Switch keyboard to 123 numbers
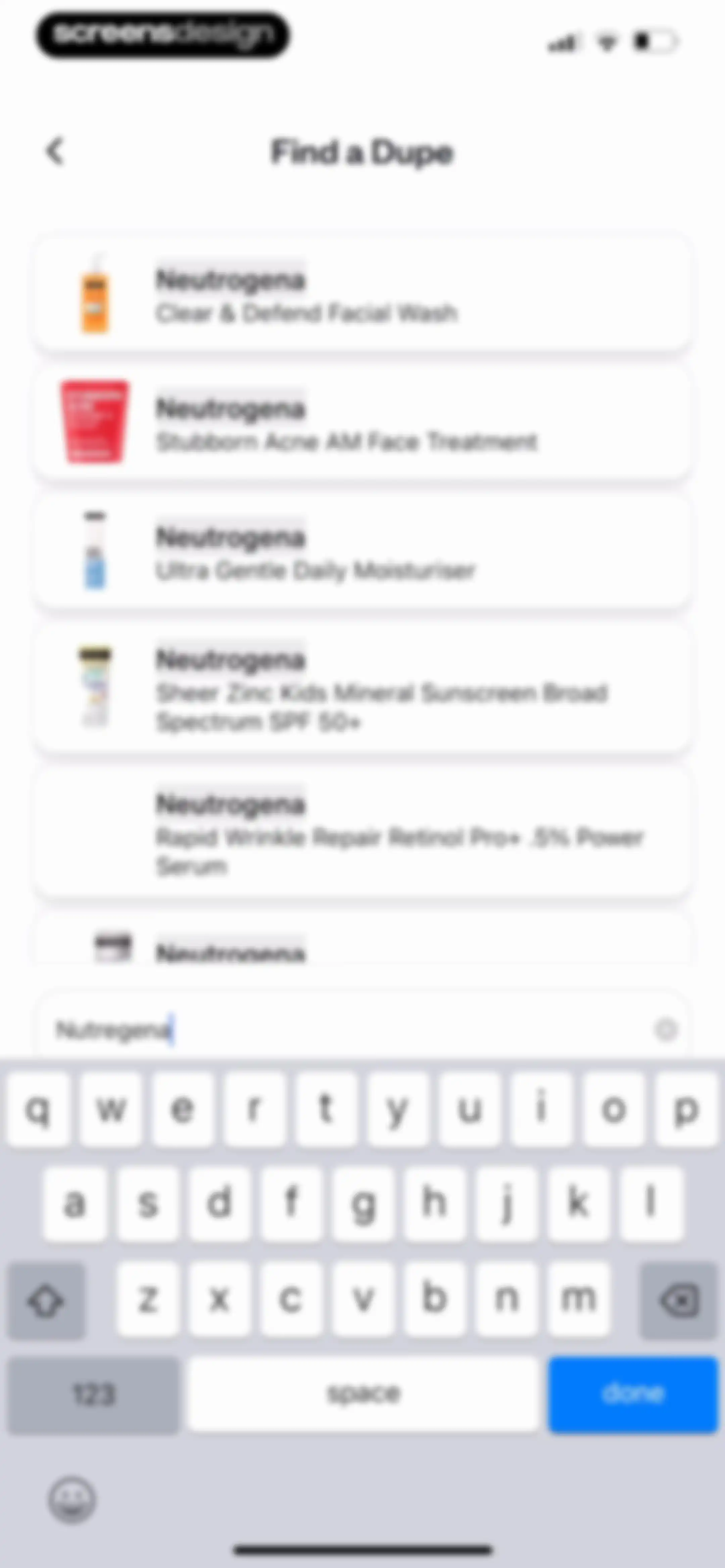725x1568 pixels. point(93,1394)
